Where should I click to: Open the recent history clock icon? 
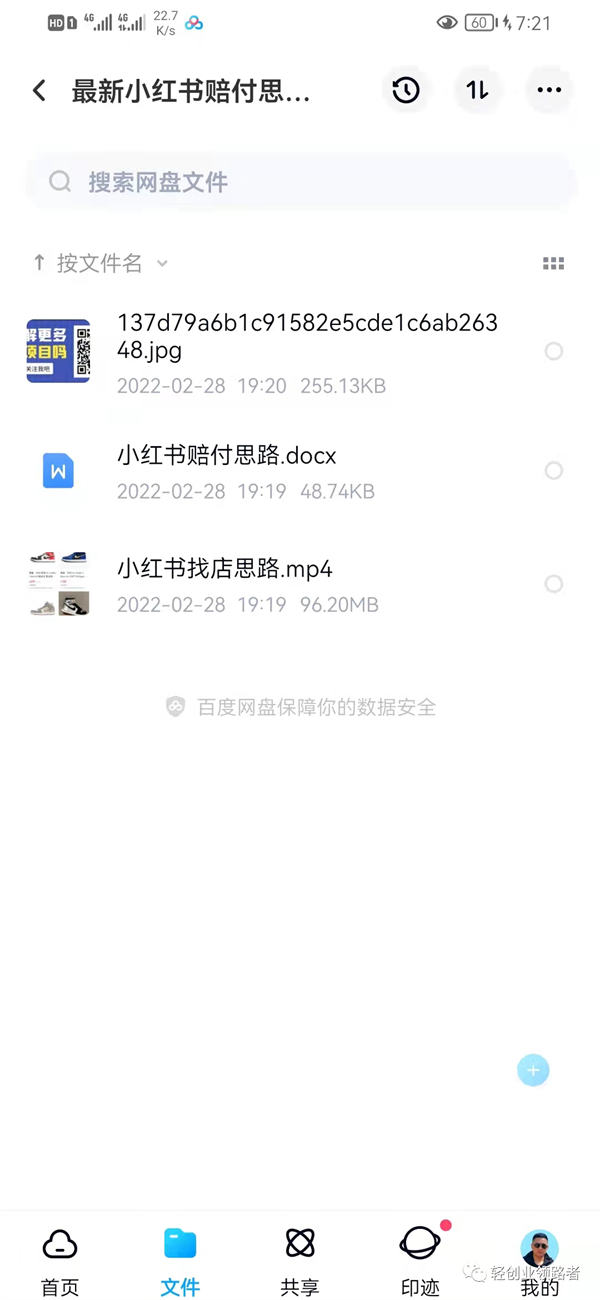coord(405,91)
